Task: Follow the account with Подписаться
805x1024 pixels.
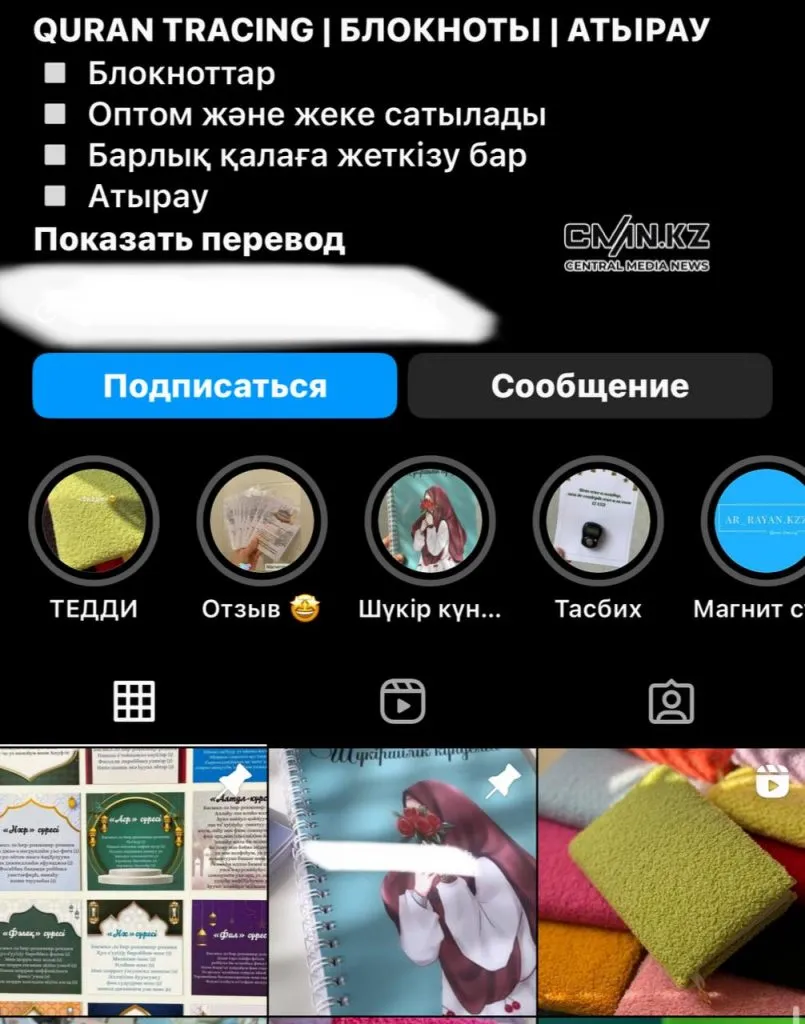Action: click(x=215, y=386)
